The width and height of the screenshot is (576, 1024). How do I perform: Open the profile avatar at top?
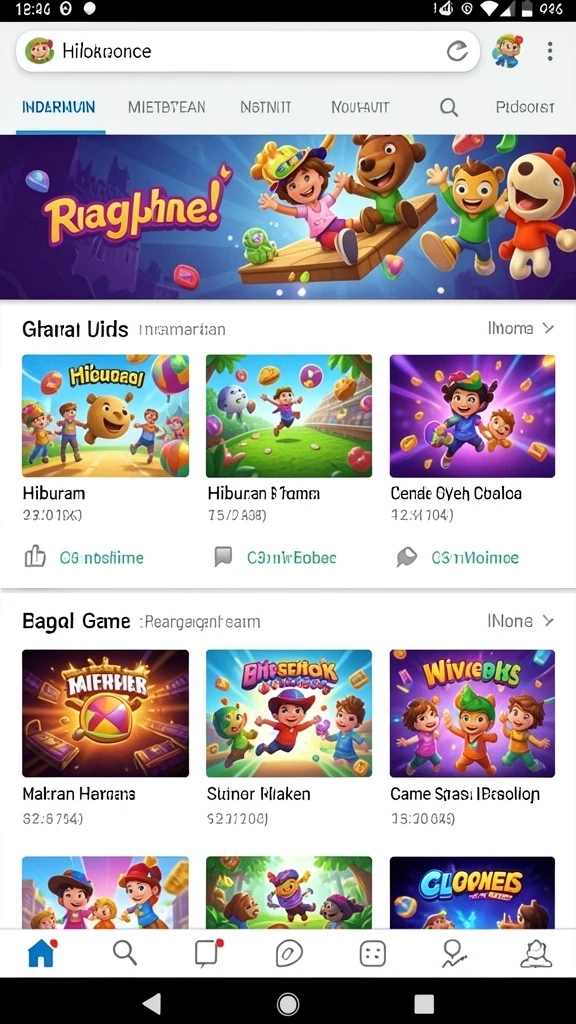point(509,51)
